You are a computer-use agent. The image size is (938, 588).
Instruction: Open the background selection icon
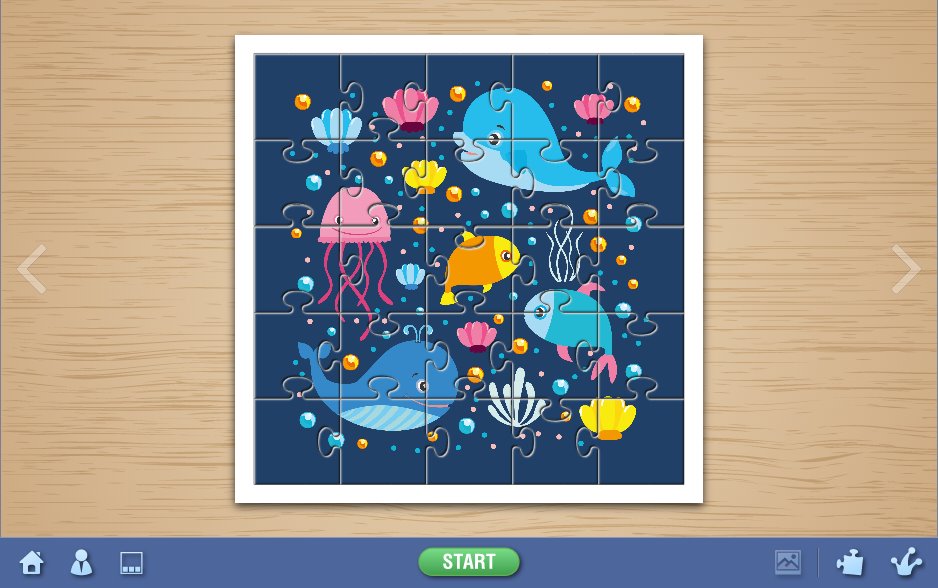(132, 563)
